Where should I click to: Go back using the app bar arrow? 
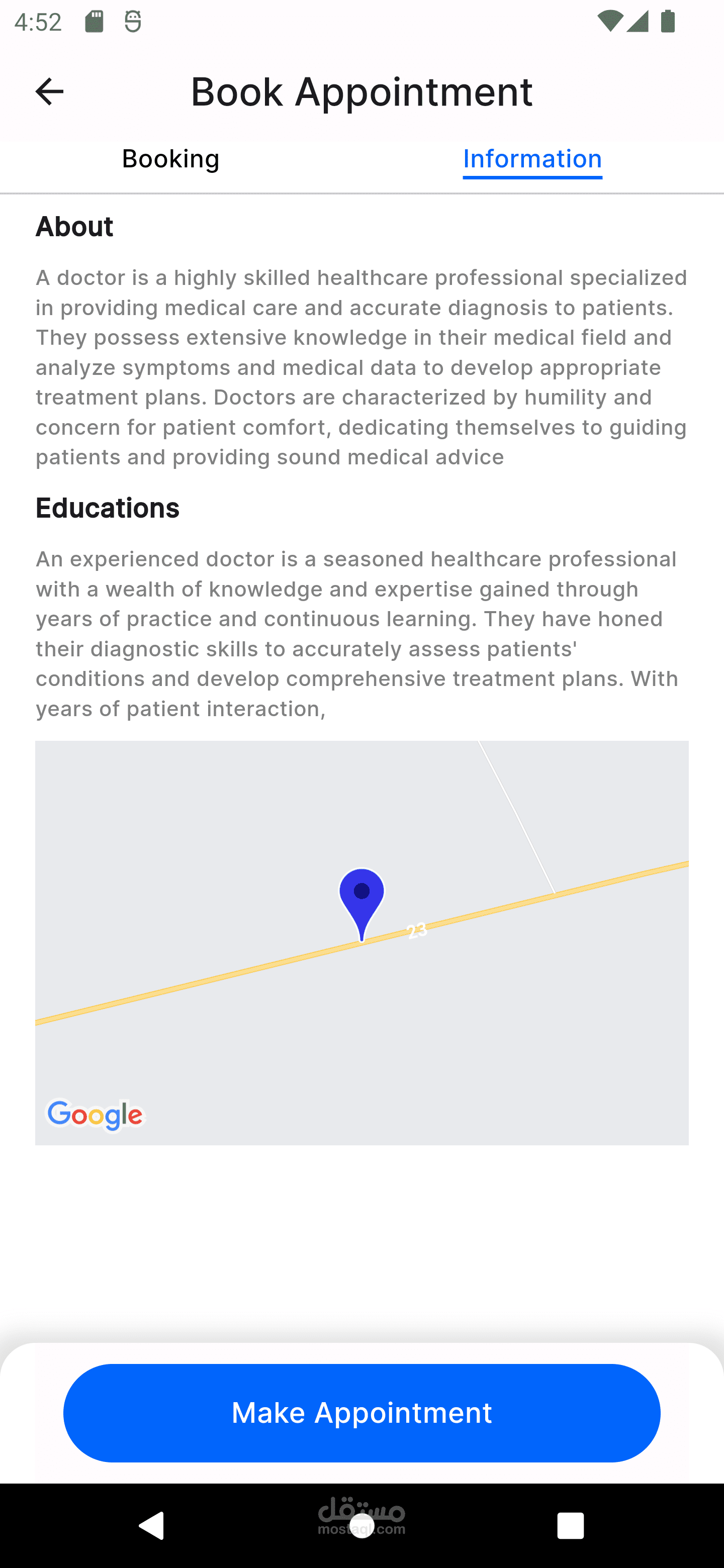(x=49, y=92)
